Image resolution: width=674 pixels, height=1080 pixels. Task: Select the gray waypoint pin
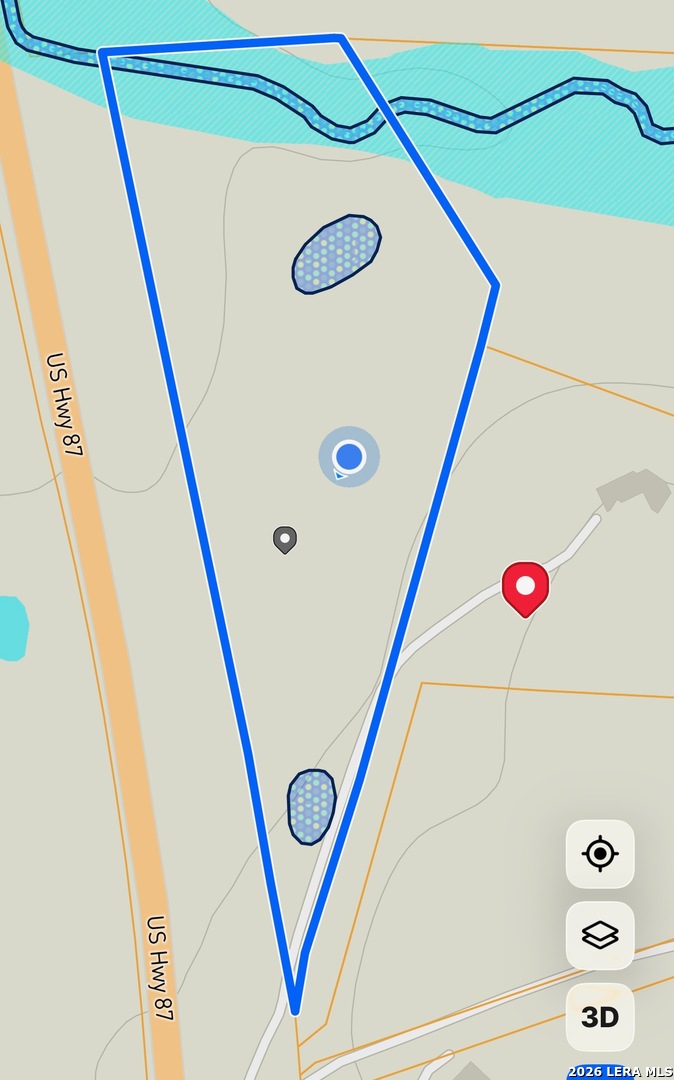[285, 540]
